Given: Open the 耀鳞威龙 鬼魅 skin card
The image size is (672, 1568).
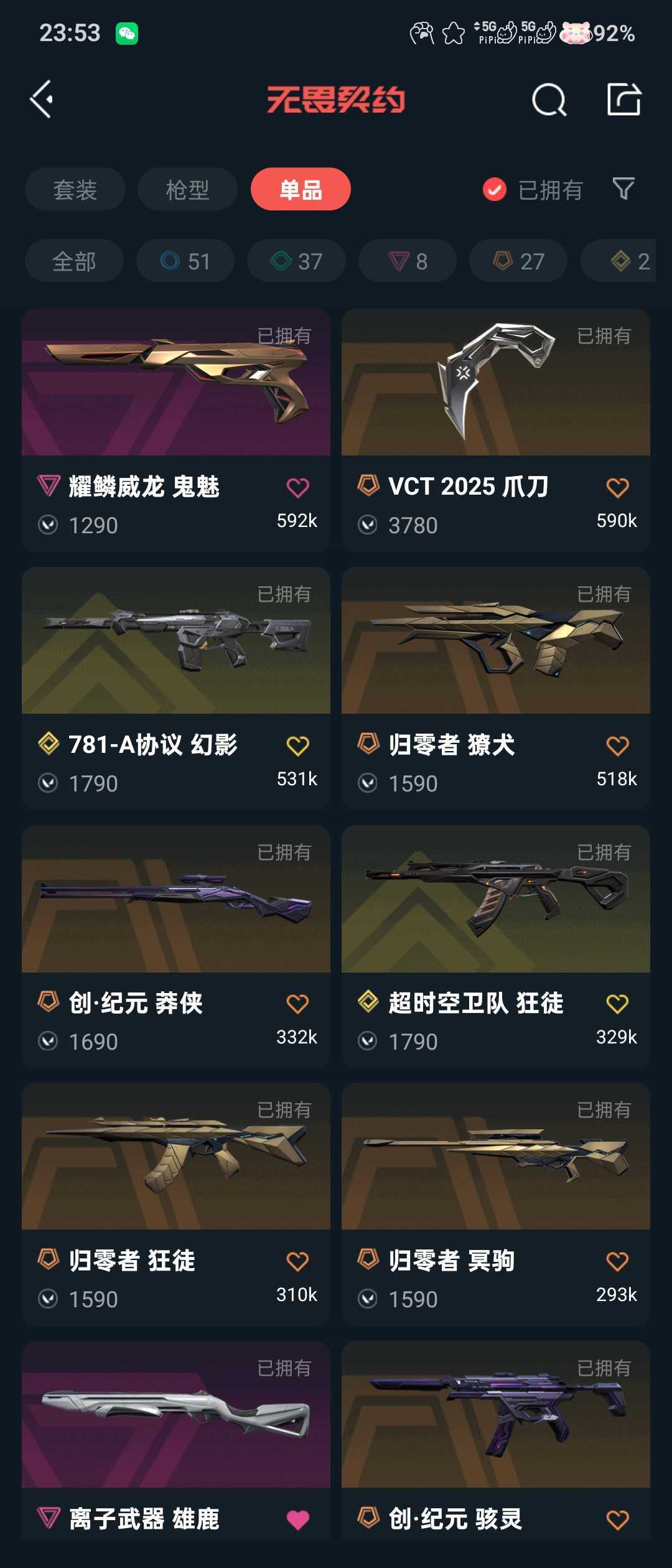Looking at the screenshot, I should 176,429.
